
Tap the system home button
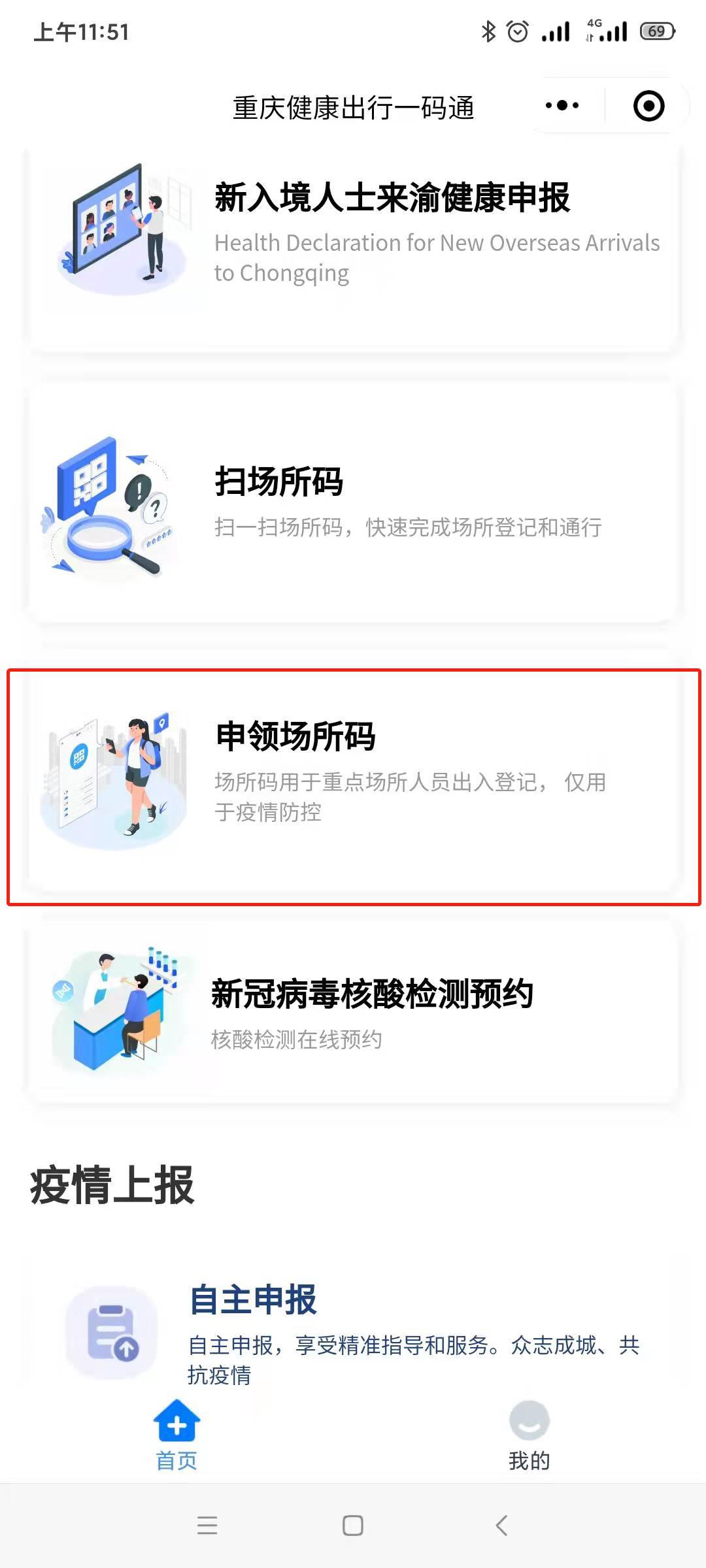(x=353, y=1526)
